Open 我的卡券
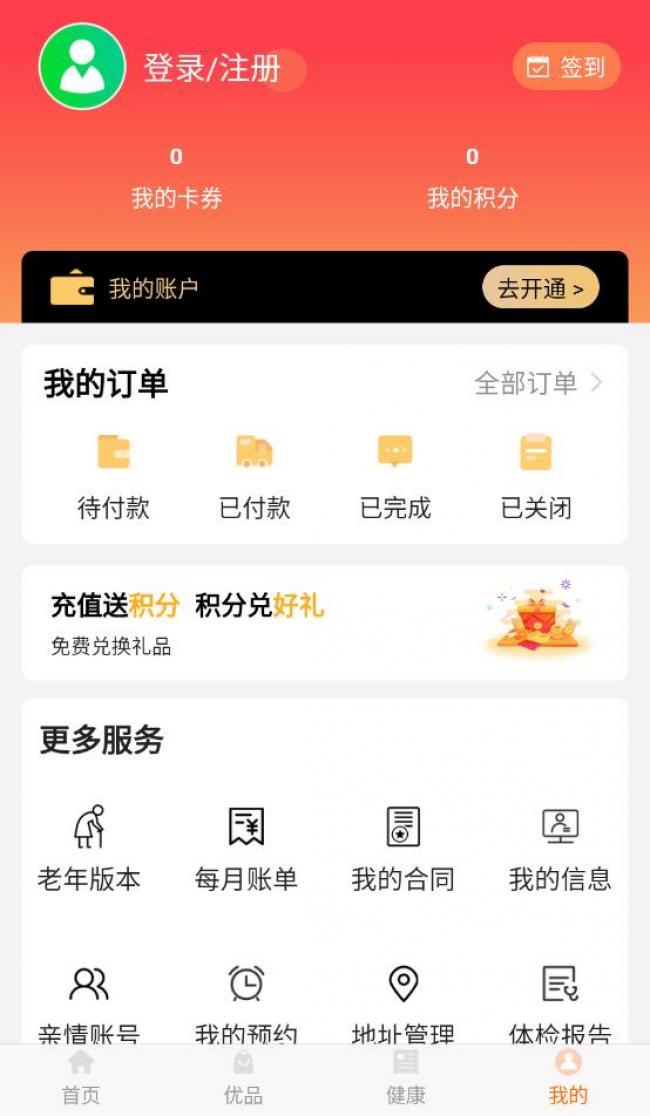Screen dimensions: 650x1116 pyautogui.click(x=177, y=178)
